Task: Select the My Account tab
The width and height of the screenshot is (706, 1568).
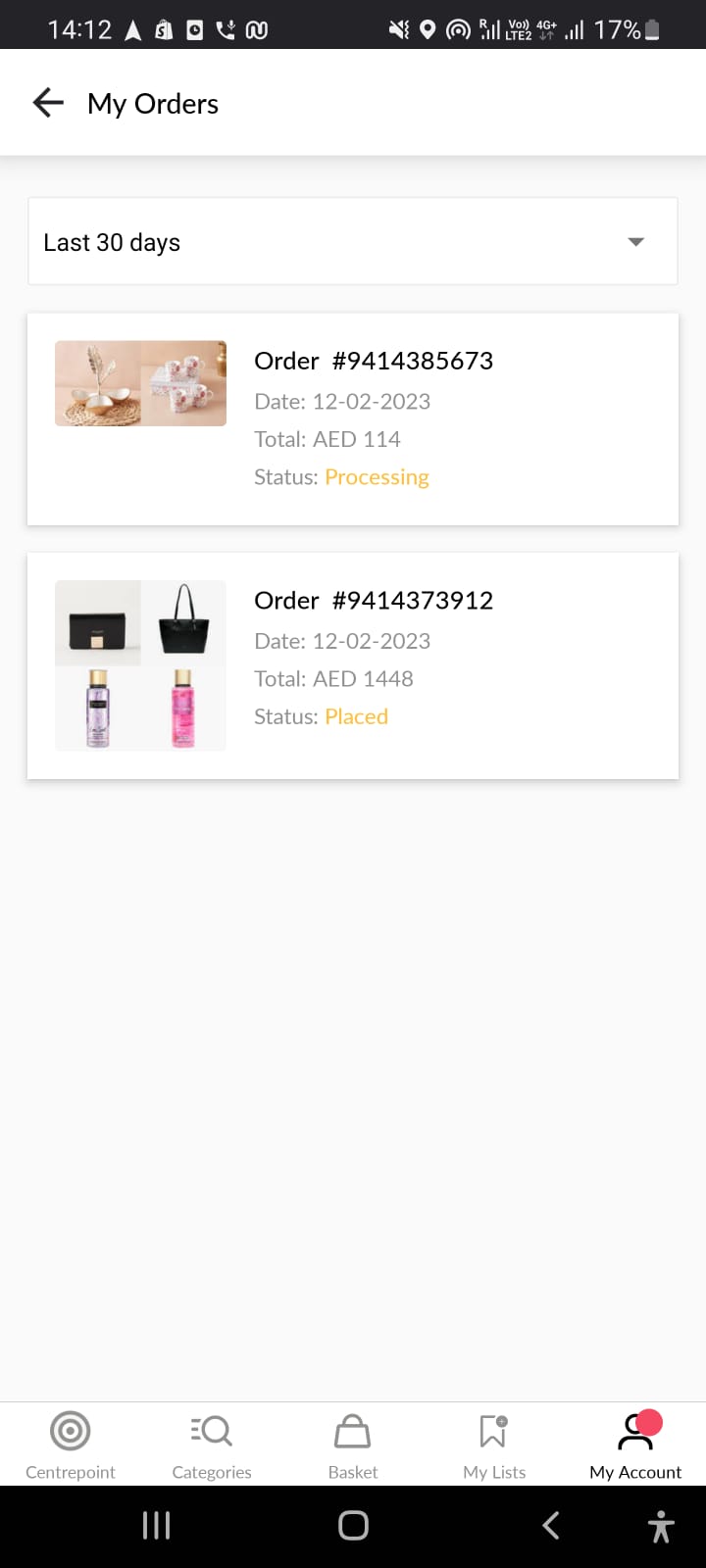Action: tap(635, 1445)
